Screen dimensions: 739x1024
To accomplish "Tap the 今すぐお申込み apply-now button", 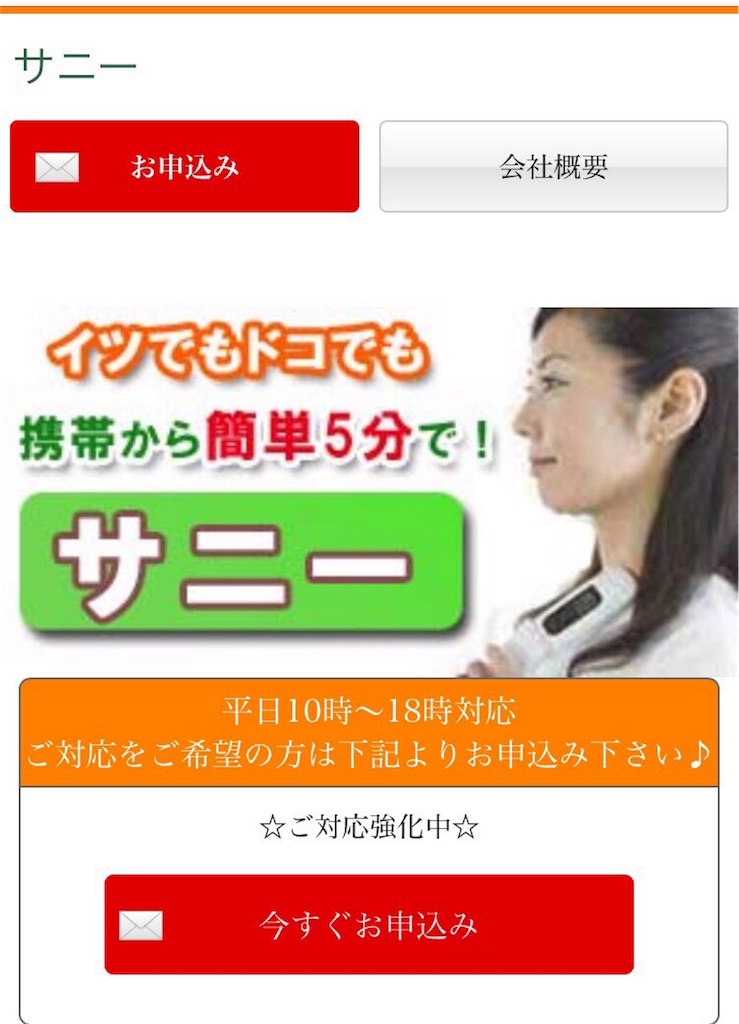I will tap(368, 924).
